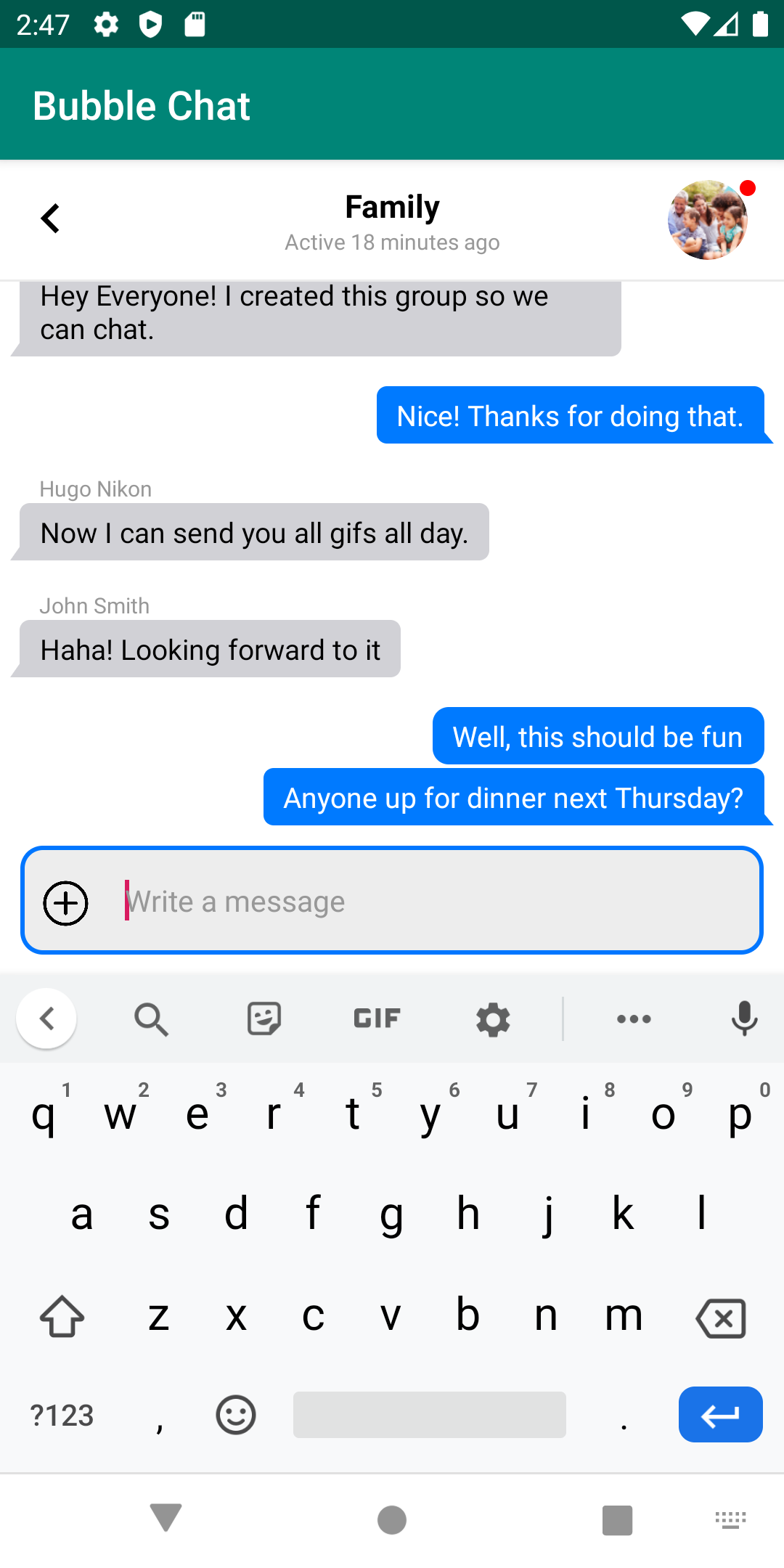Image resolution: width=784 pixels, height=1568 pixels.
Task: Open the keyboard sticker panel
Action: pyautogui.click(x=264, y=1018)
